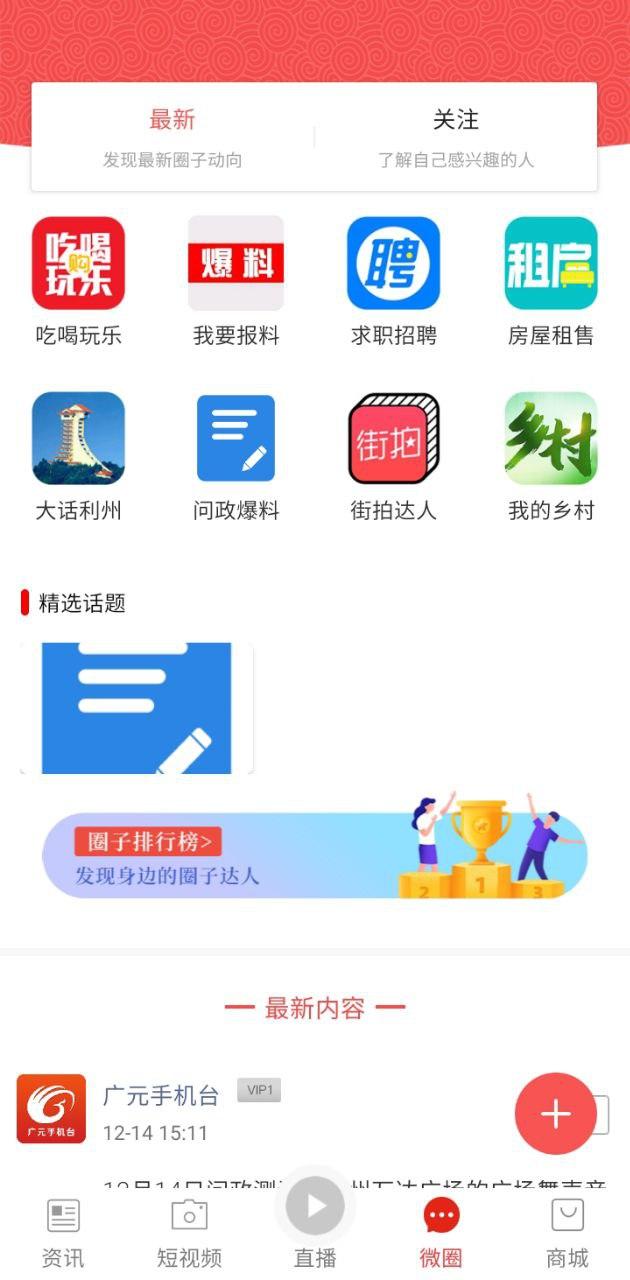Screen dimensions: 630x1280
Task: Open 广元手机台 profile avatar
Action: click(x=51, y=1109)
